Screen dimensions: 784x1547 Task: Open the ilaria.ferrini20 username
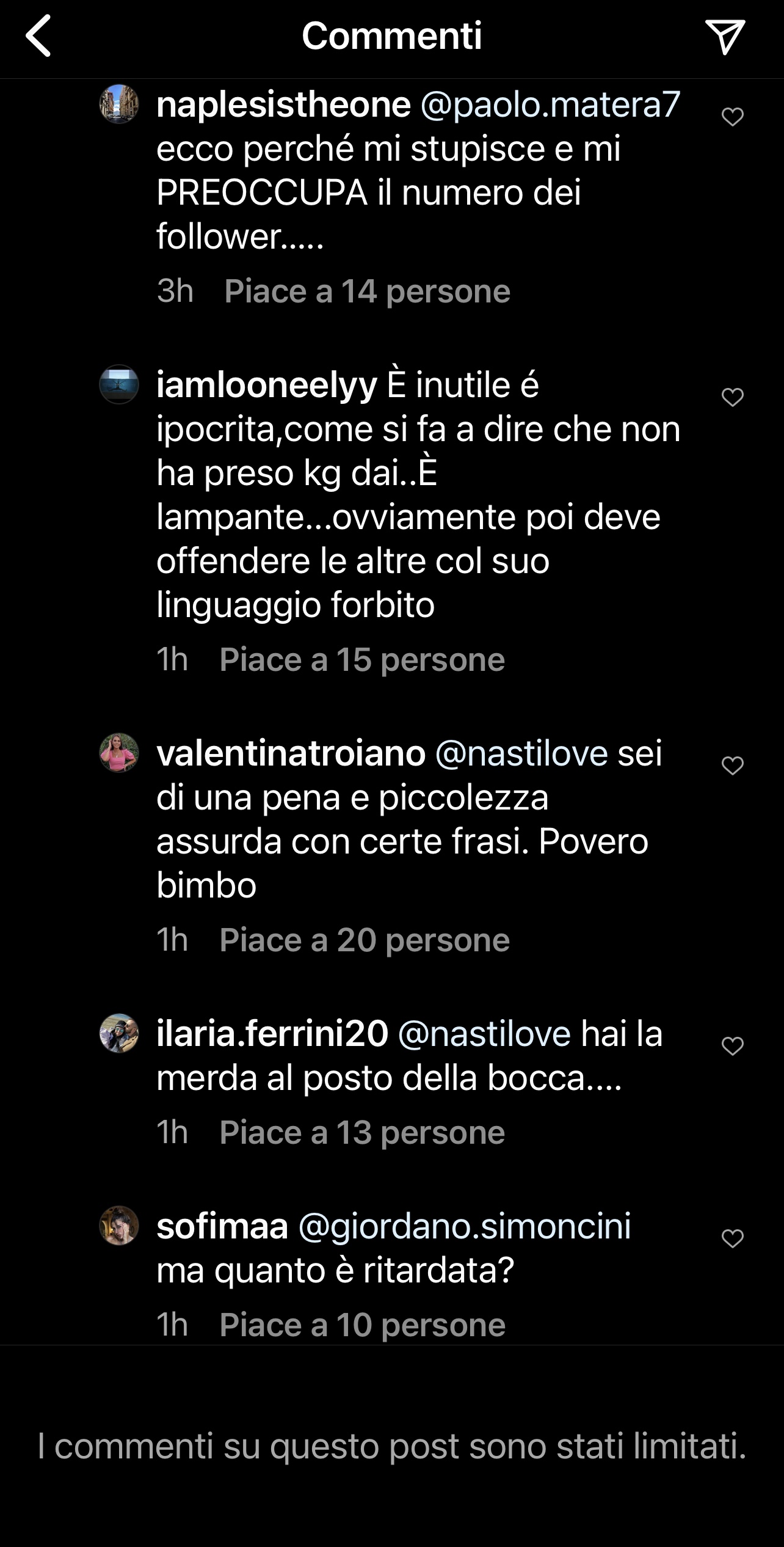tap(272, 1034)
